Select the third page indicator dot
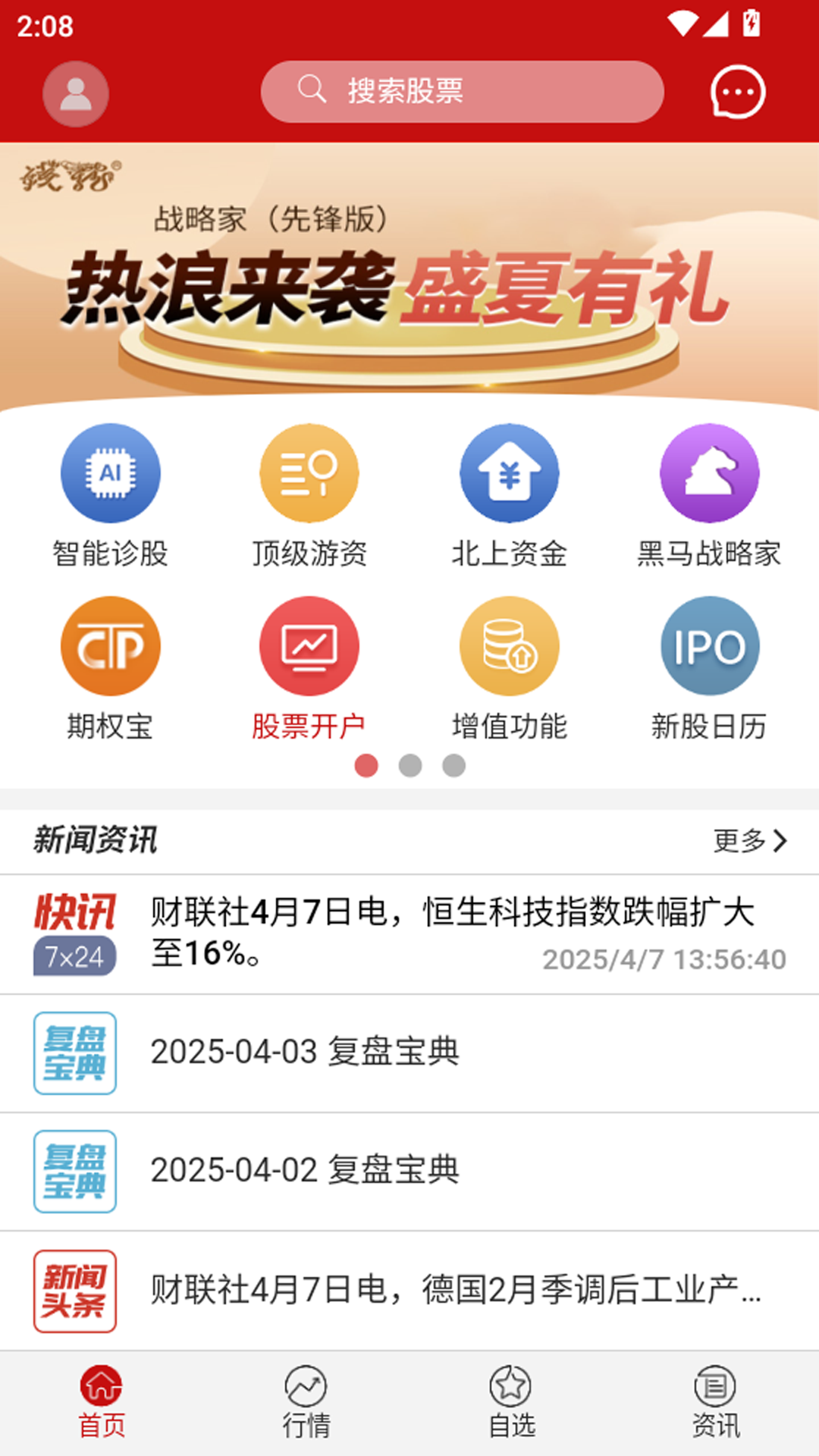 453,767
